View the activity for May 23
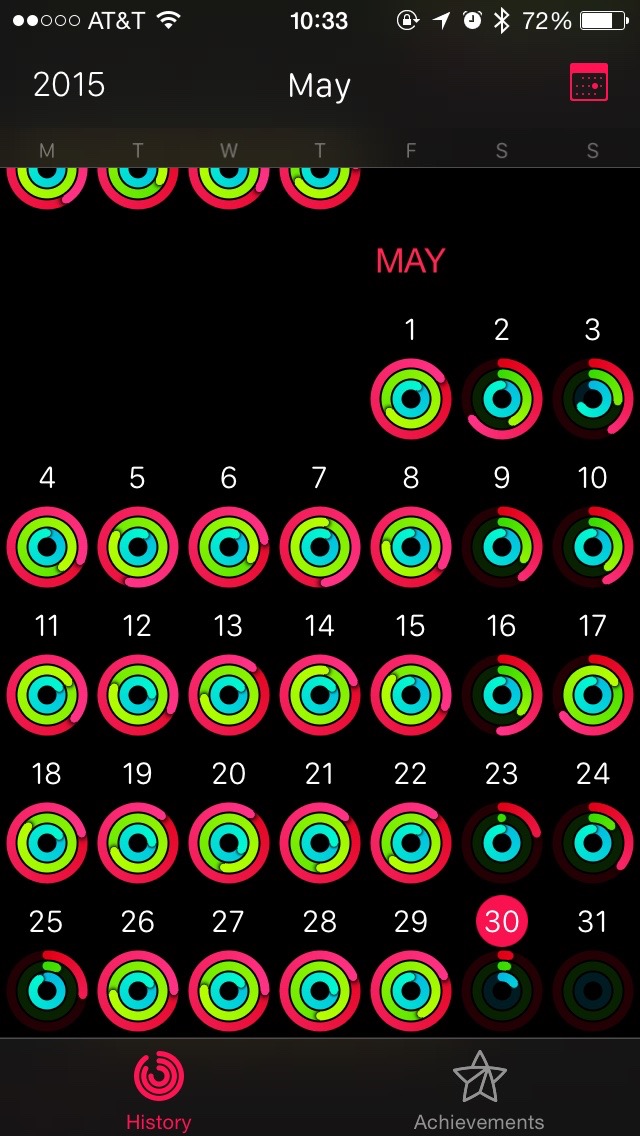Image resolution: width=640 pixels, height=1136 pixels. [502, 843]
